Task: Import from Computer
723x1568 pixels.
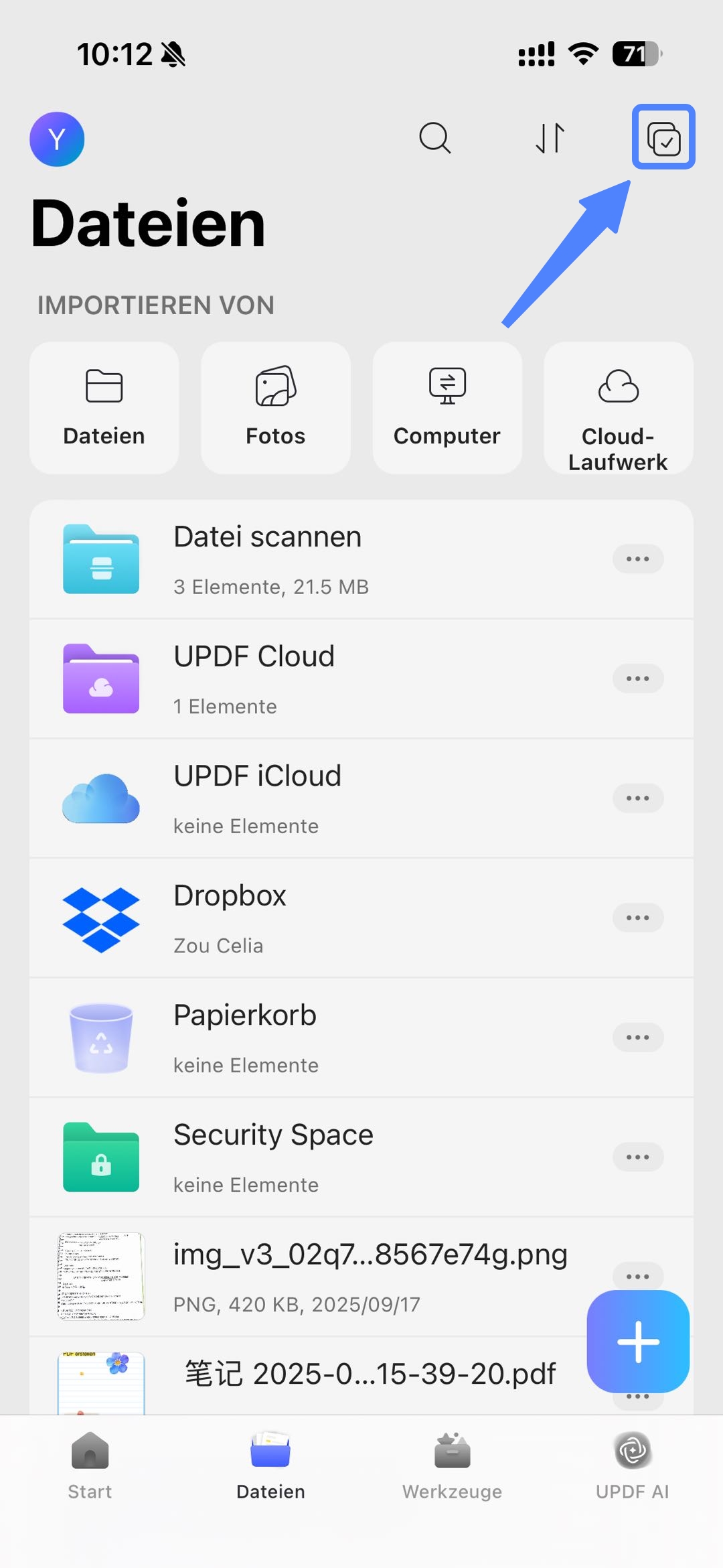Action: point(447,408)
